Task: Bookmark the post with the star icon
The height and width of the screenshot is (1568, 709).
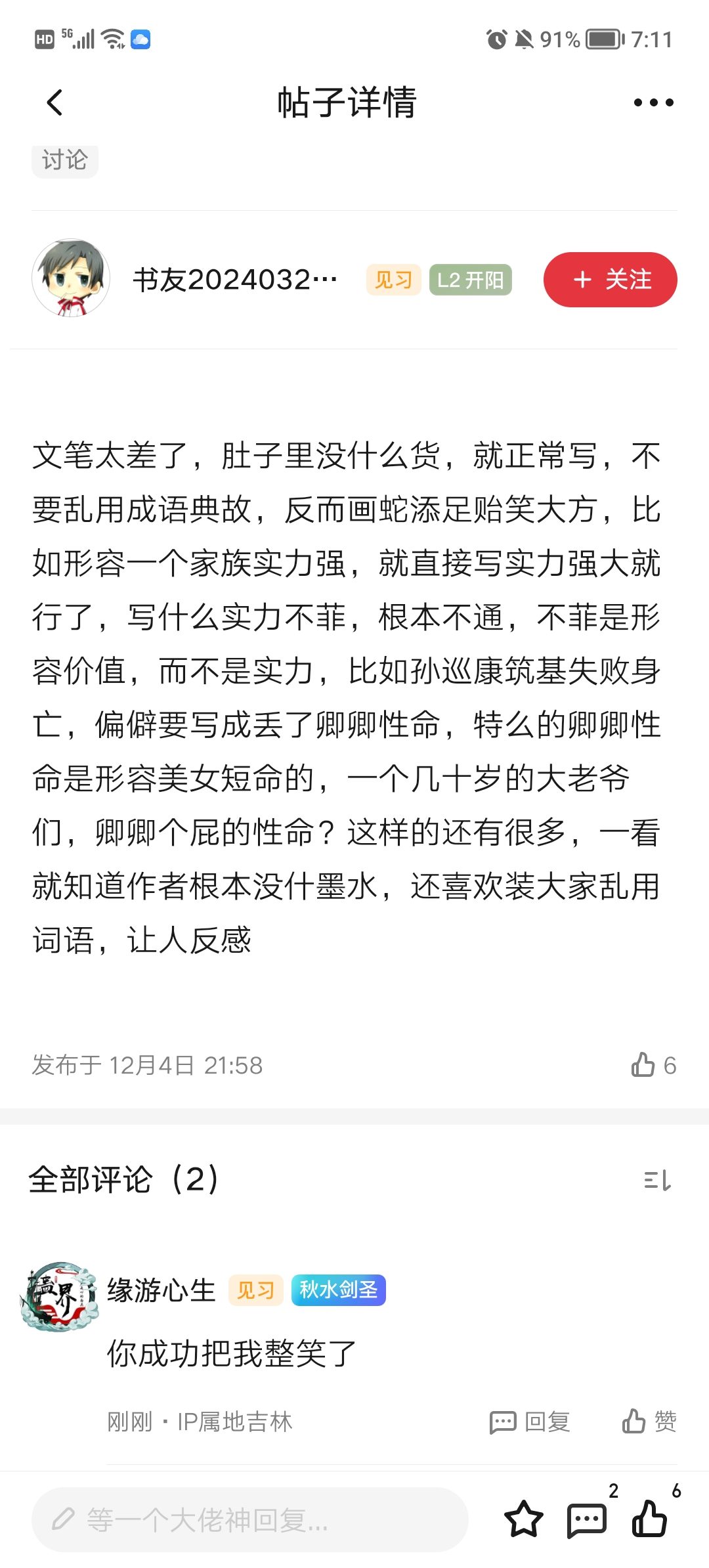Action: click(523, 1519)
